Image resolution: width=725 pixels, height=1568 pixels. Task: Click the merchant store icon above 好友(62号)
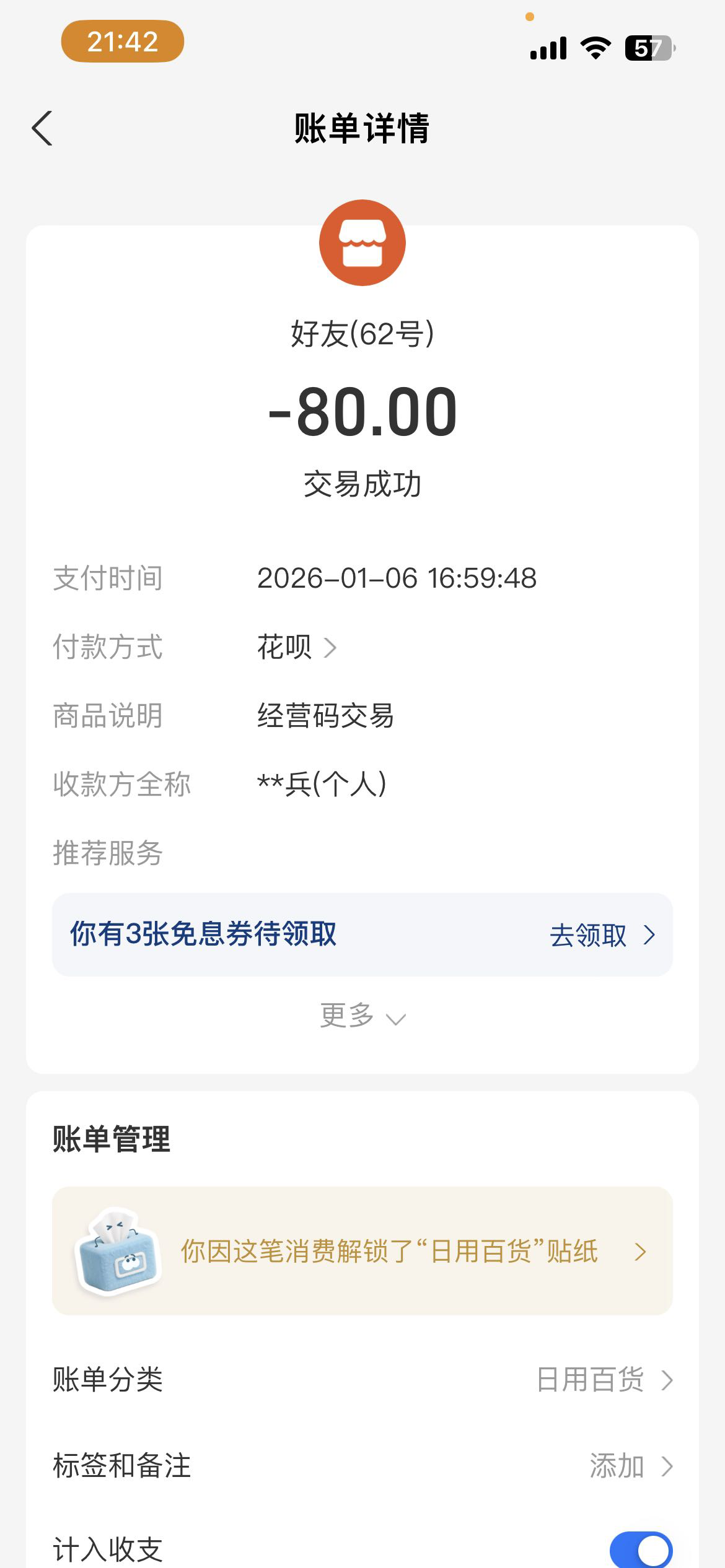click(362, 242)
